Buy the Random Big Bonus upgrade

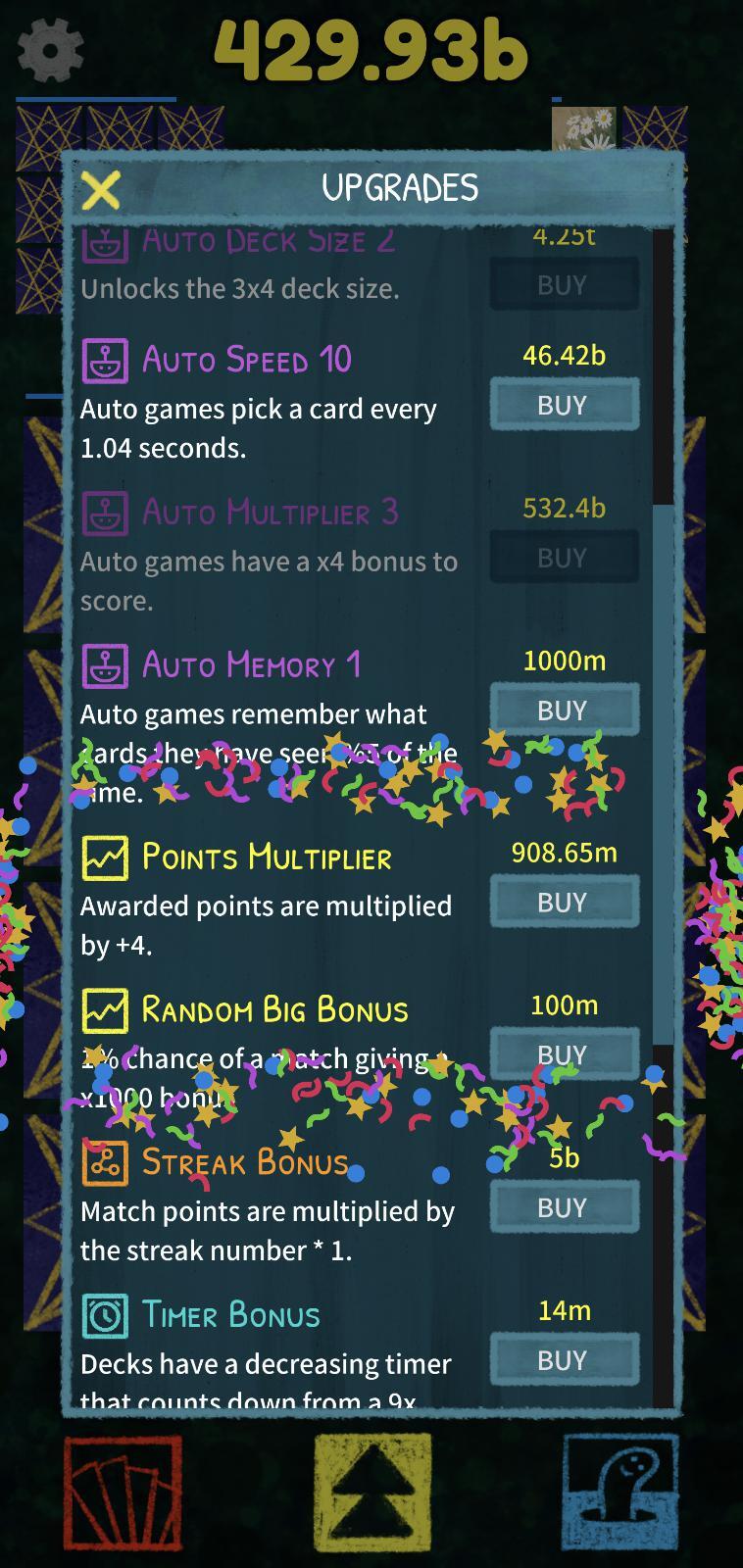pyautogui.click(x=563, y=1054)
